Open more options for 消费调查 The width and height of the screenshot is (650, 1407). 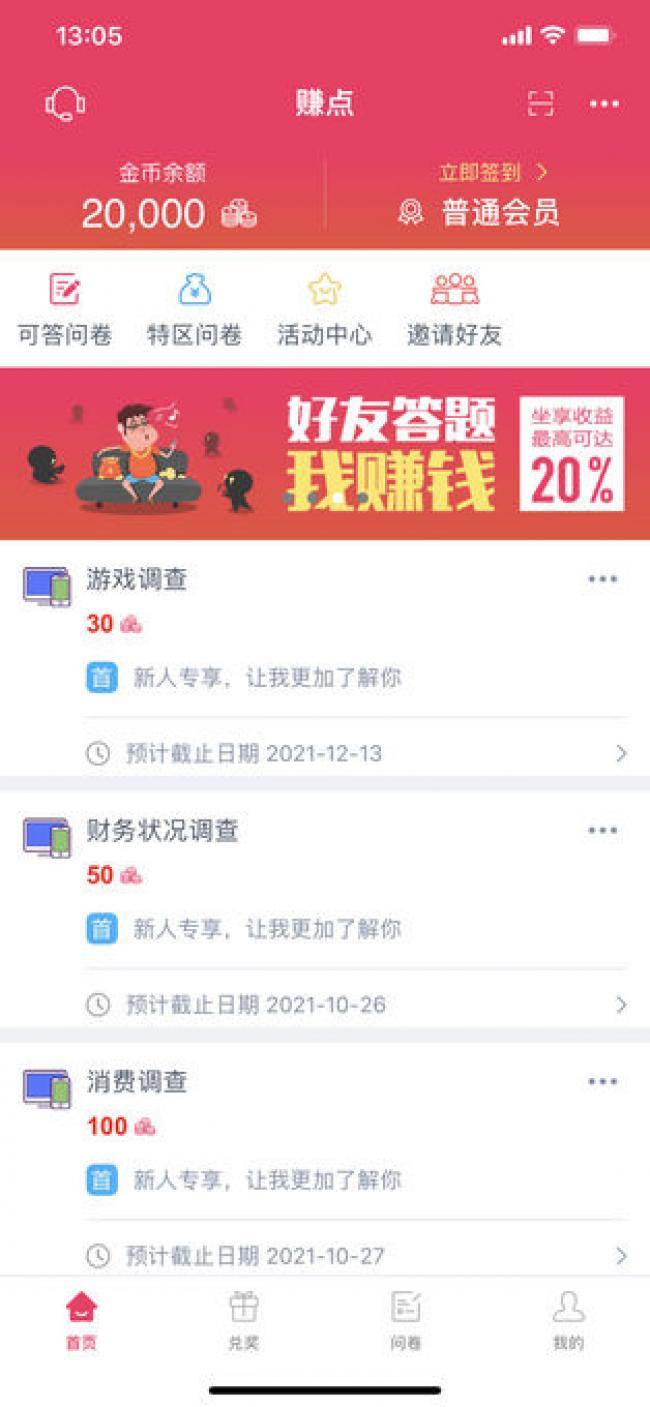coord(602,1081)
